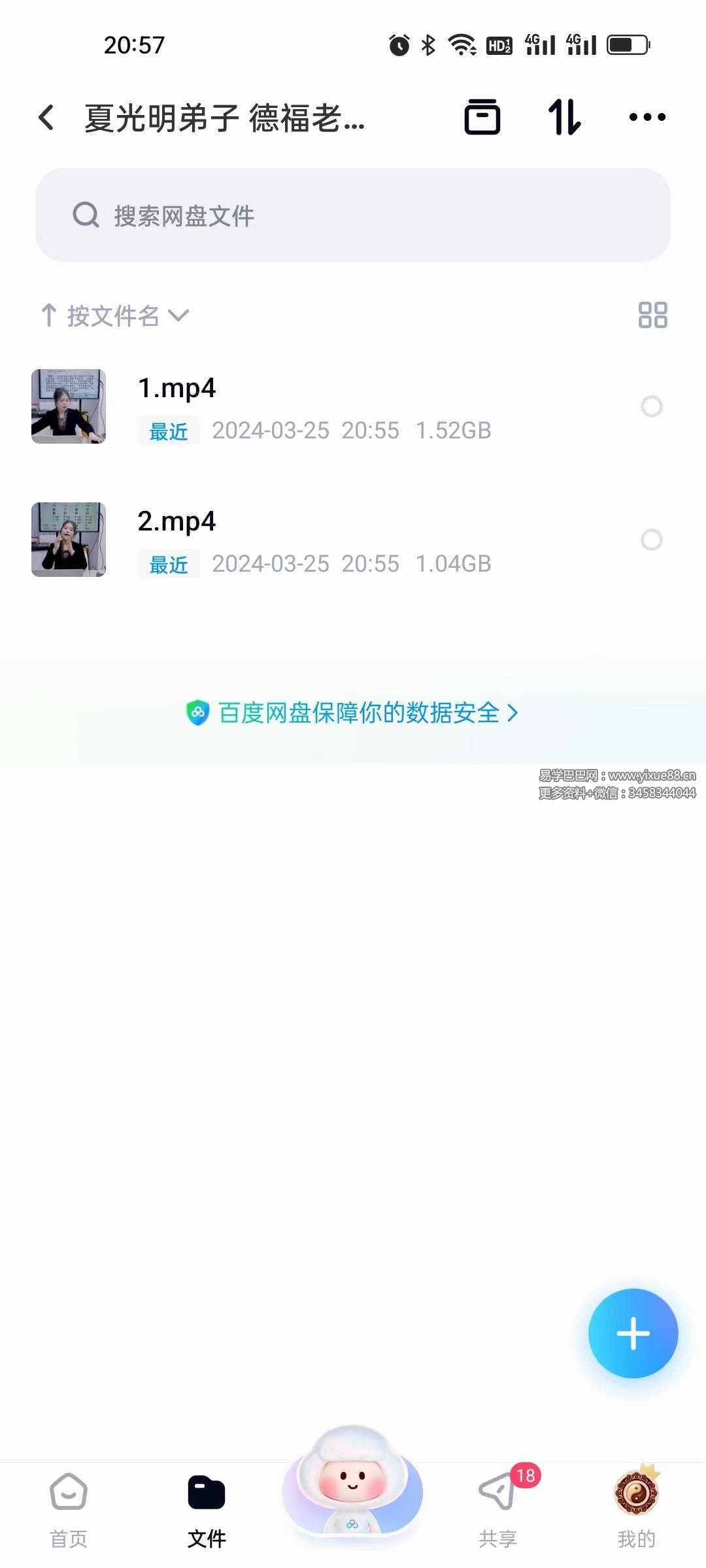The width and height of the screenshot is (706, 1568).
Task: Expand the data security details chevron
Action: click(x=513, y=713)
